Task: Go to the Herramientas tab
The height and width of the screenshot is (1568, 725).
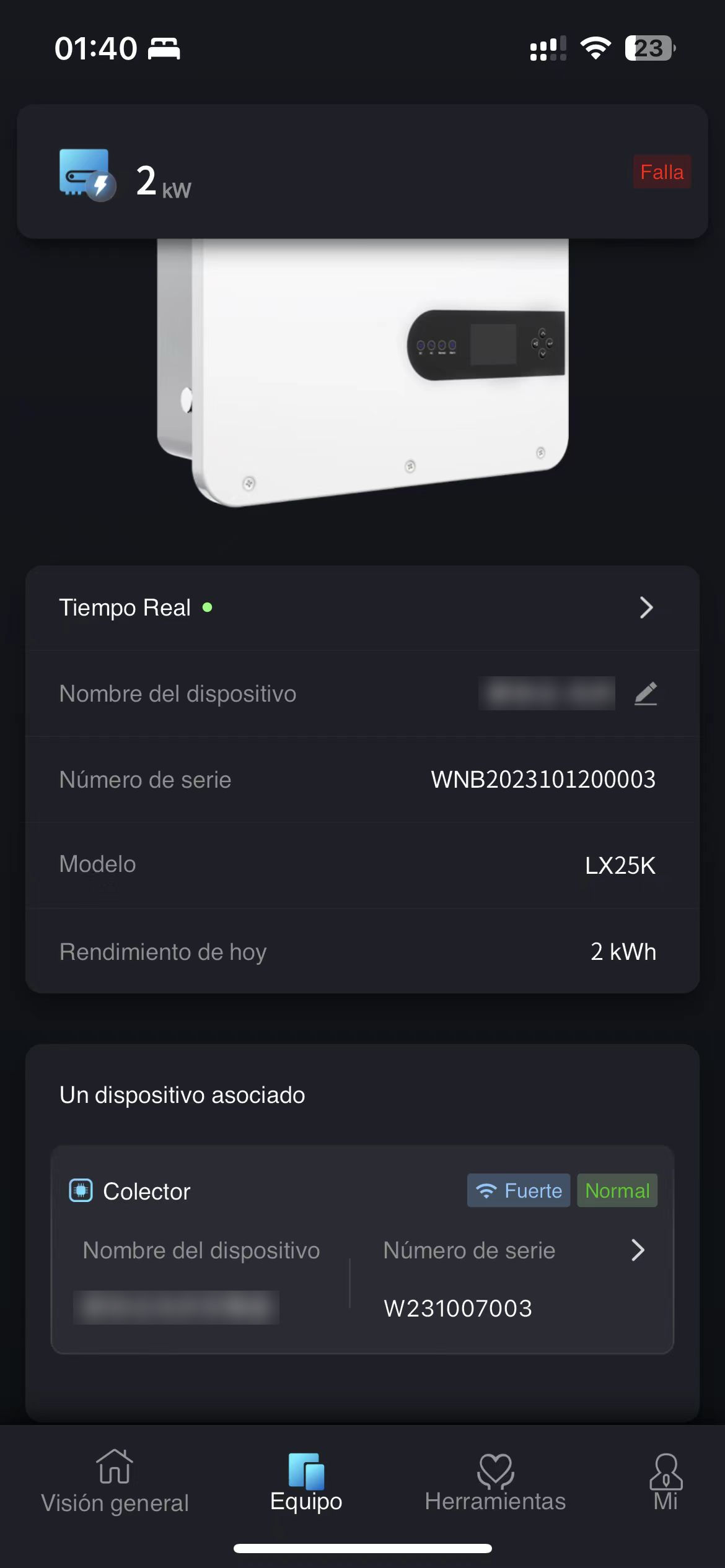Action: (x=495, y=1483)
